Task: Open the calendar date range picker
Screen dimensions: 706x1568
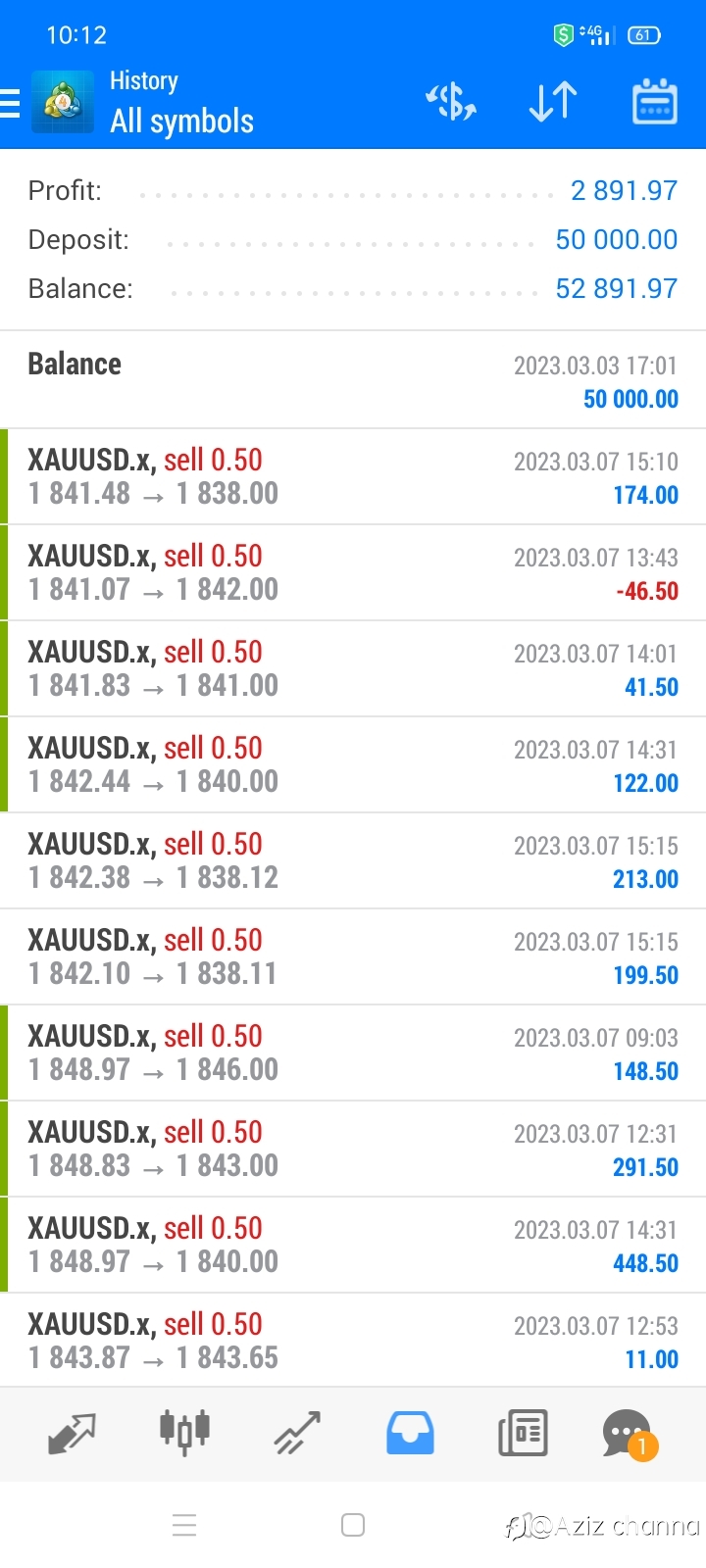Action: tap(654, 102)
